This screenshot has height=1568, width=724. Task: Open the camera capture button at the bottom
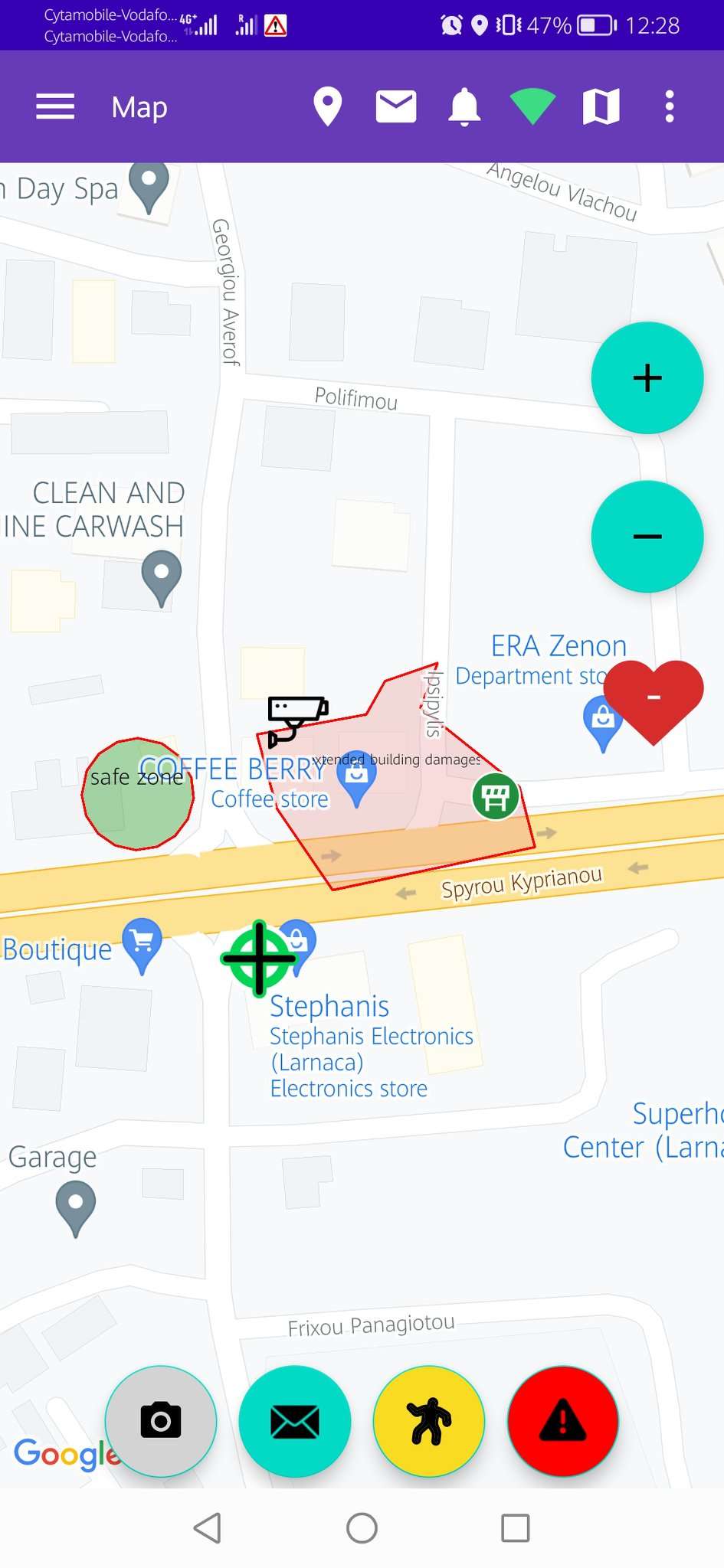pos(160,1420)
